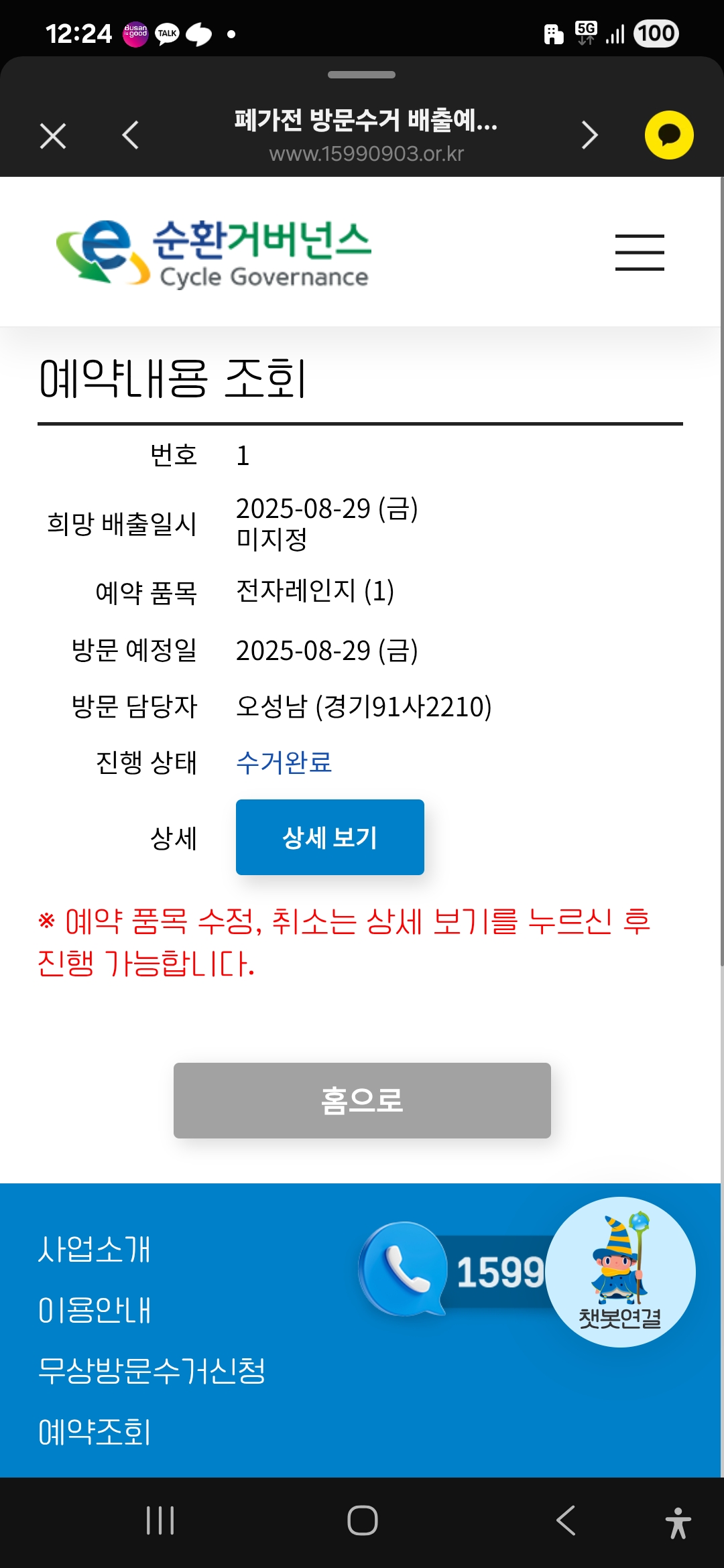The image size is (724, 1568).
Task: Open recent apps from navigation bar
Action: tap(160, 1520)
